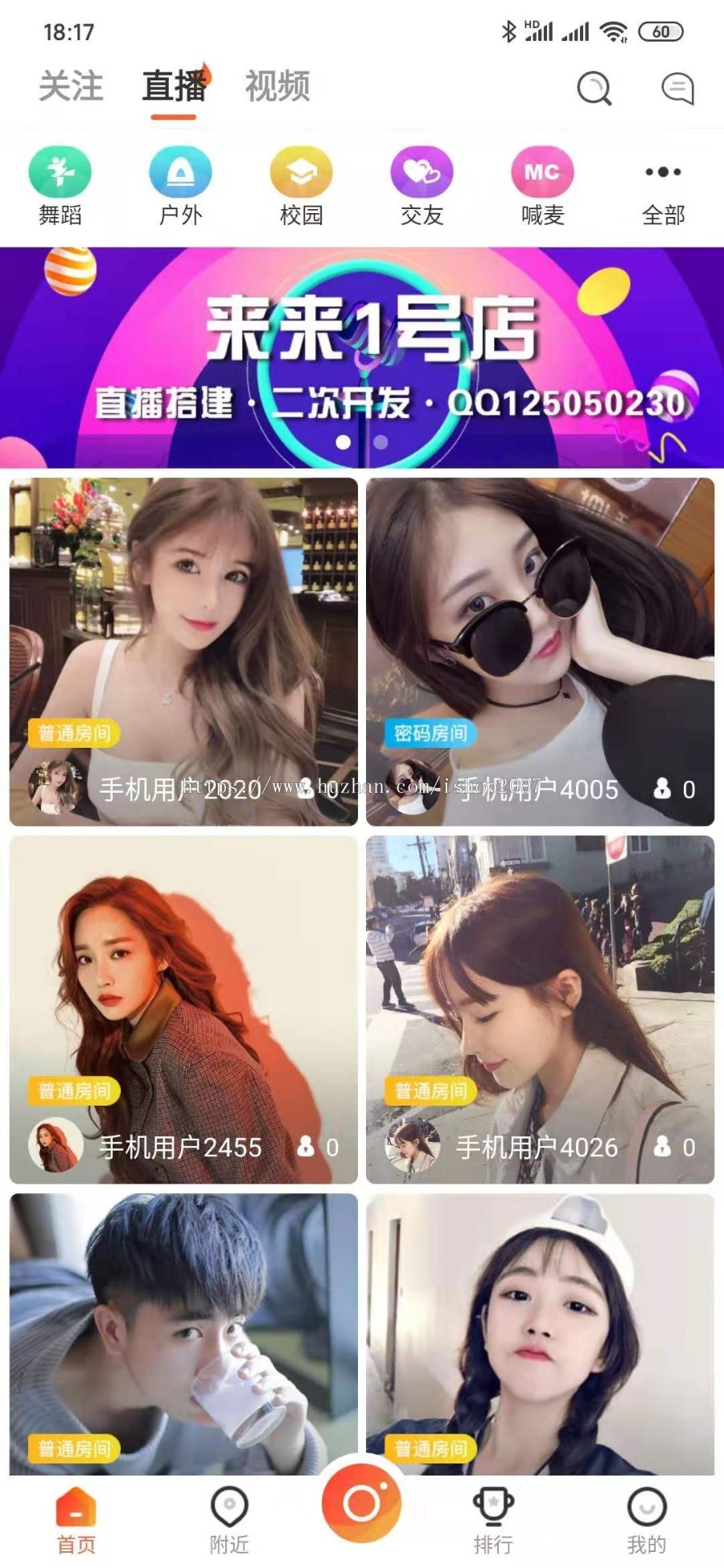This screenshot has width=724, height=1568.
Task: Show 全部 categories
Action: (664, 186)
